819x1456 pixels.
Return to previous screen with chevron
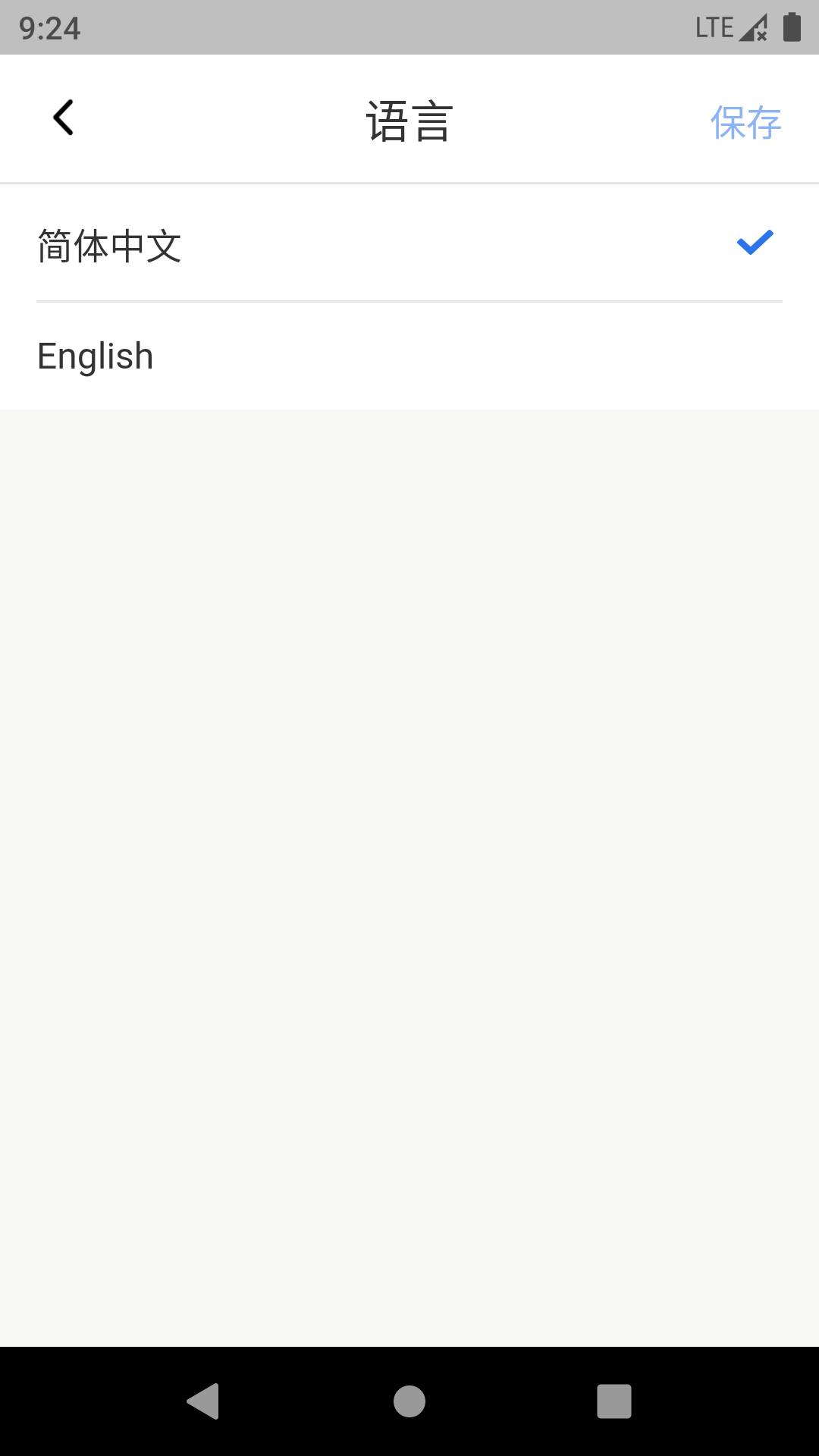[64, 118]
